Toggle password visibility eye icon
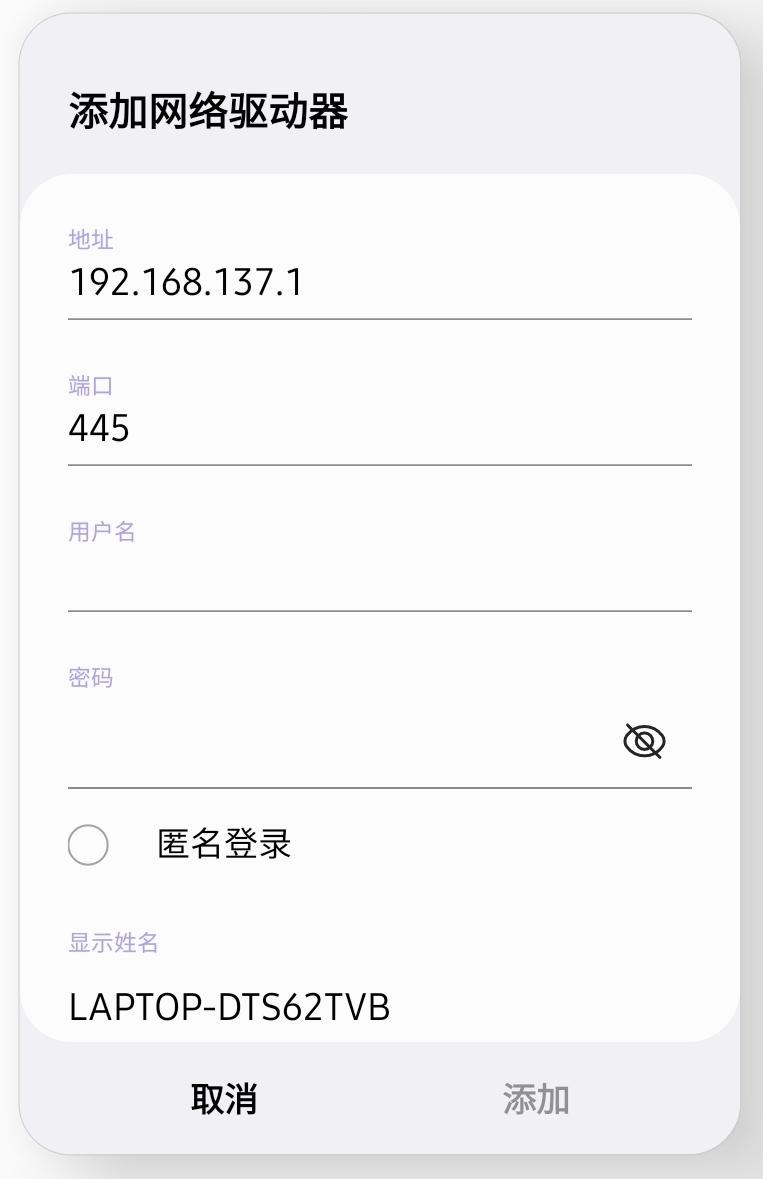Viewport: 763px width, 1179px height. [644, 742]
